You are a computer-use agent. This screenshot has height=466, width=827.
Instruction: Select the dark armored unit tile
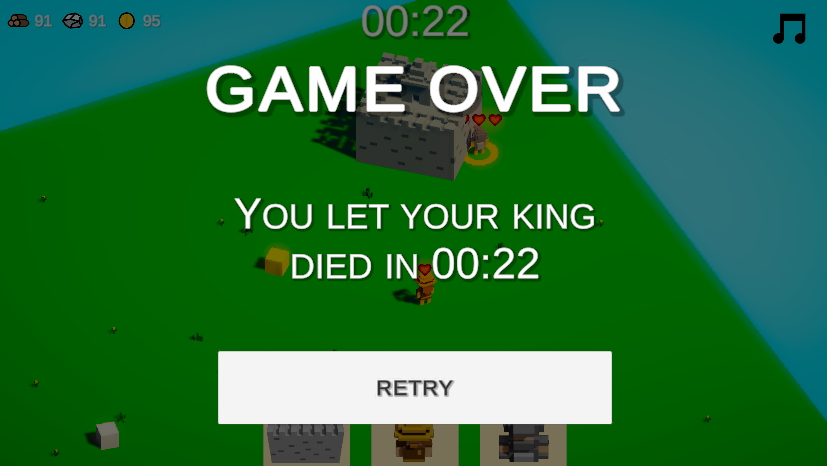523,445
